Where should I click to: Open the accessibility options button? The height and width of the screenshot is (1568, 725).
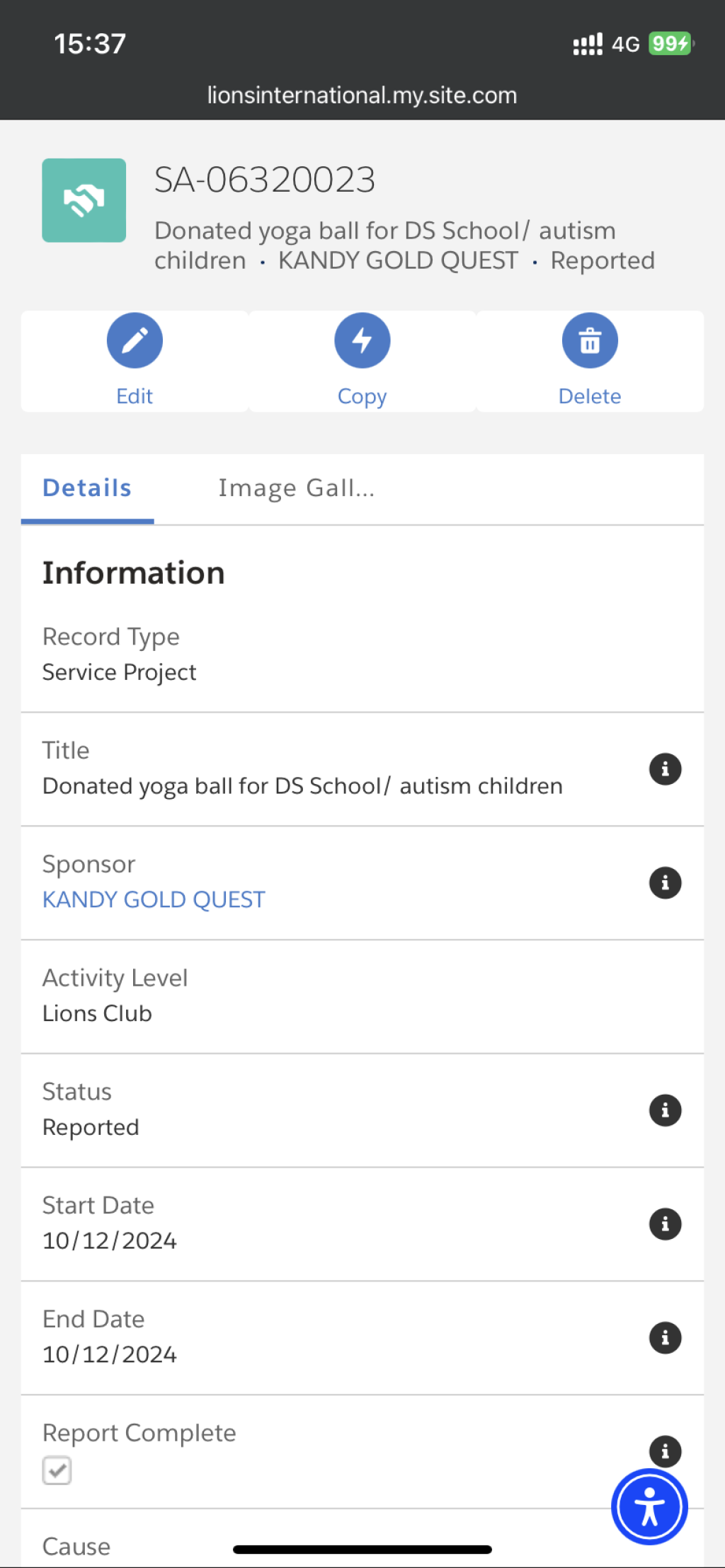coord(649,1506)
